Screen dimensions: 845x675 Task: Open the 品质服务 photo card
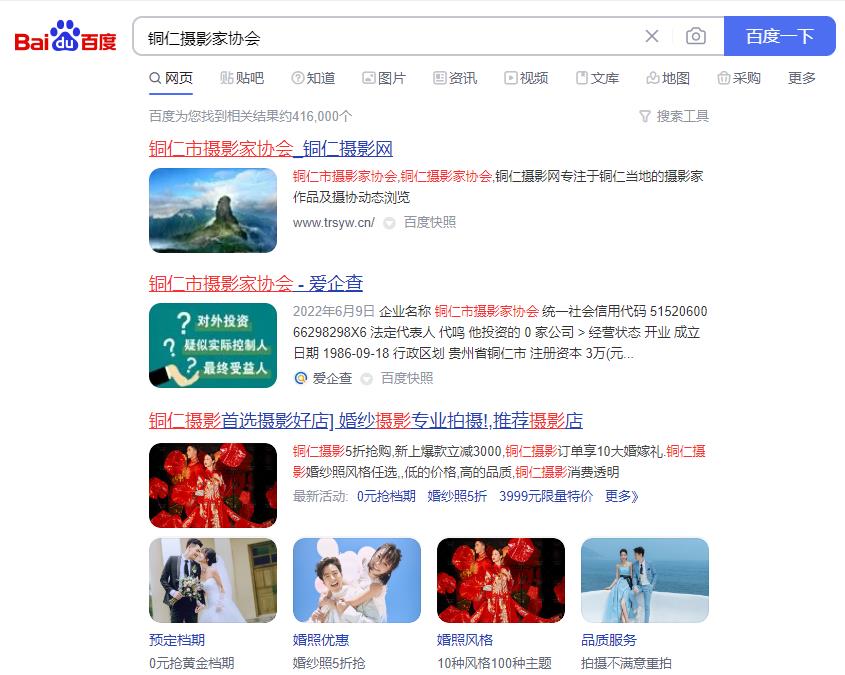pos(645,581)
